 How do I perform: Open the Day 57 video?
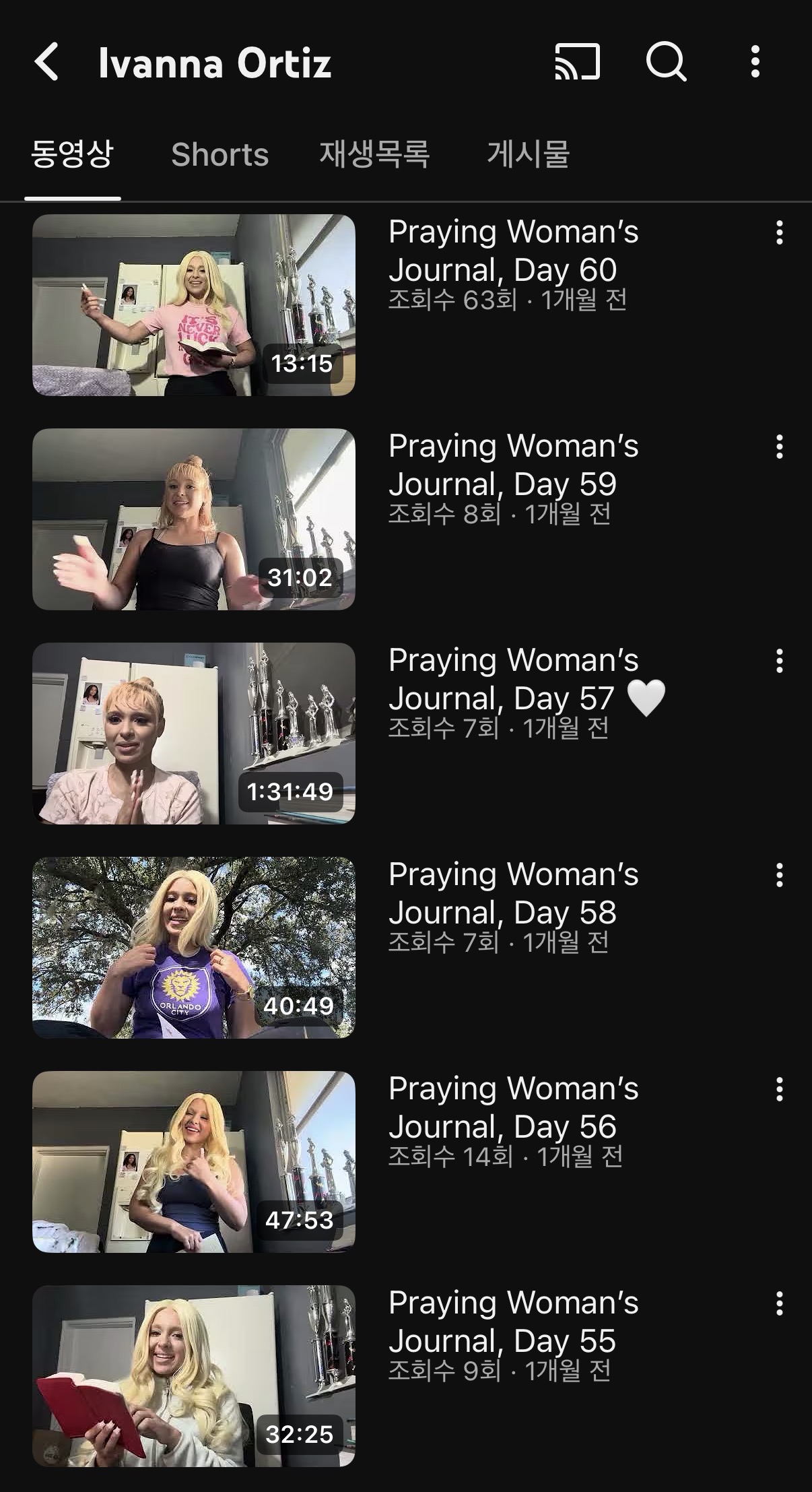coord(194,734)
